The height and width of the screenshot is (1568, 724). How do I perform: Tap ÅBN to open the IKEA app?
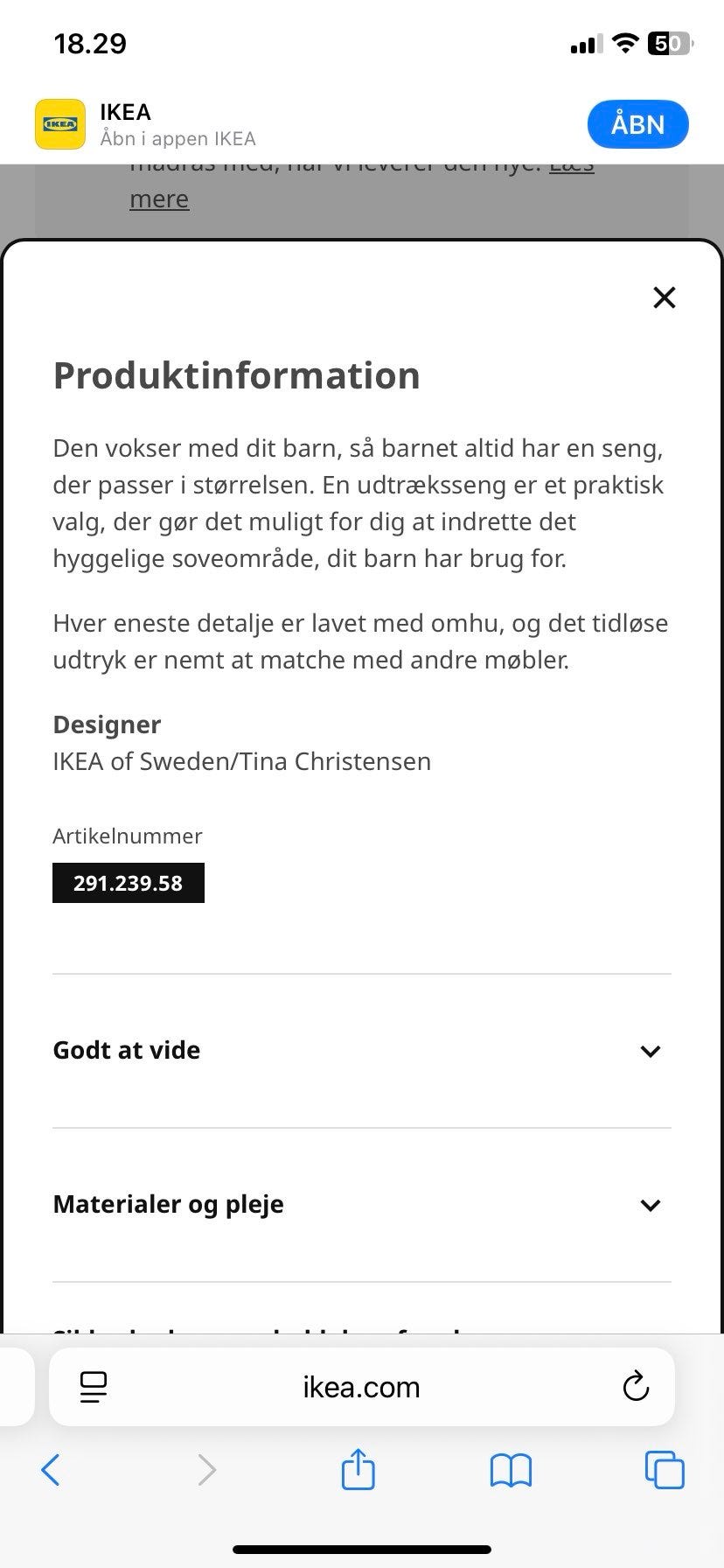(x=637, y=124)
